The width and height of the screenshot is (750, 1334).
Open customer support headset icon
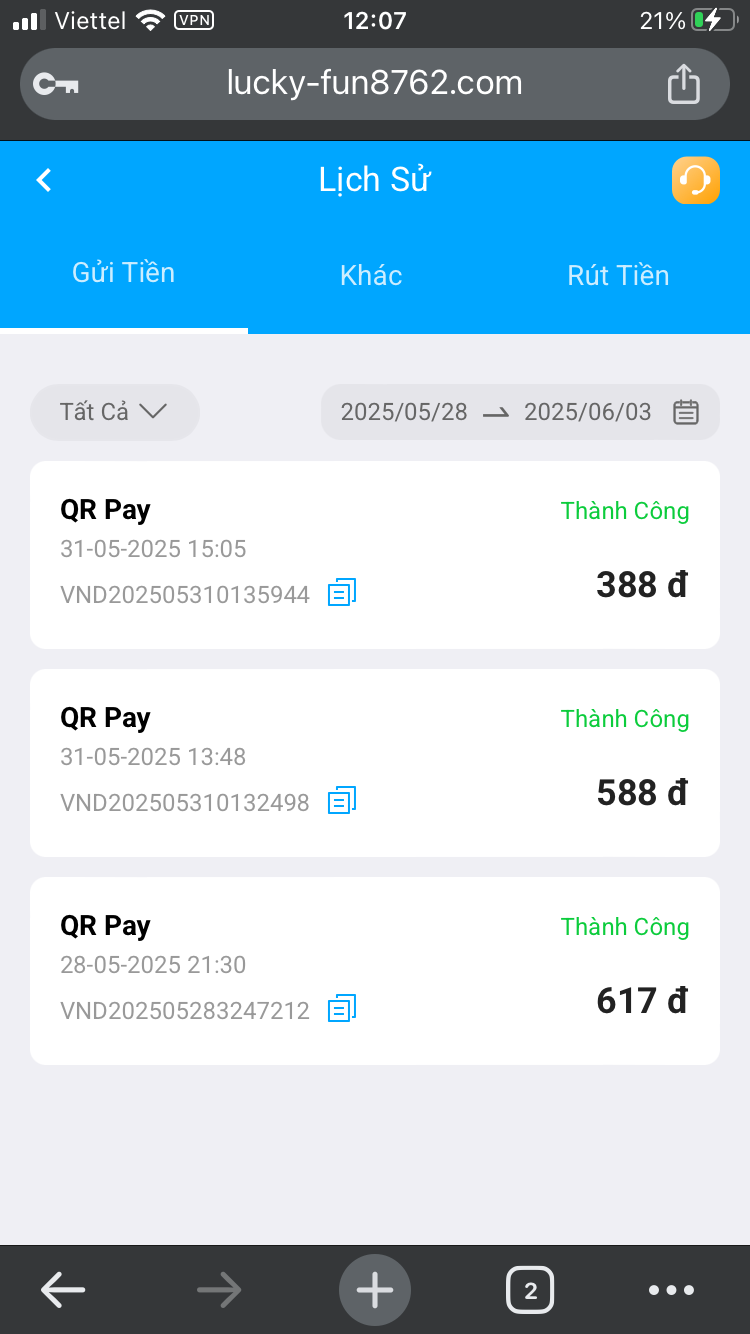695,181
